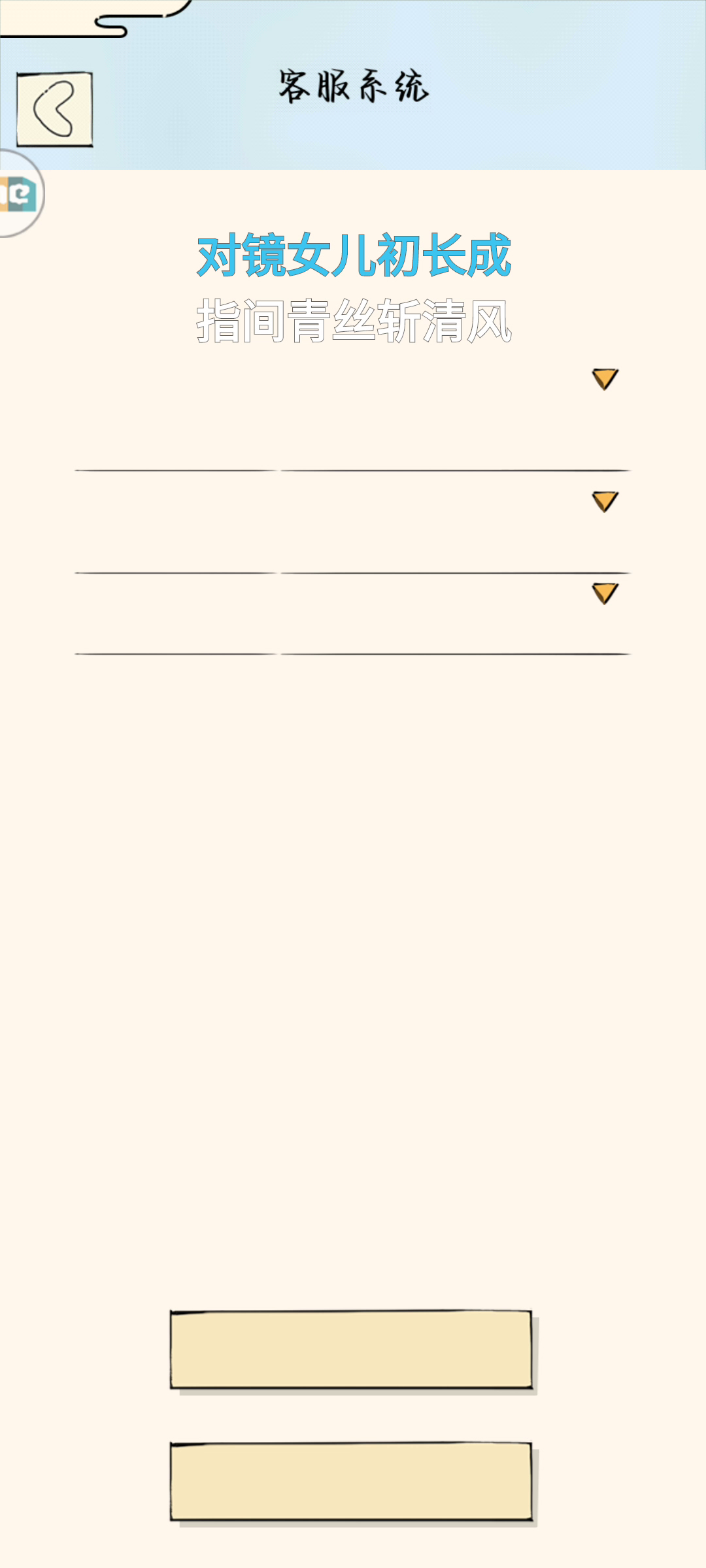Go back from the 客服系统 page
The image size is (706, 1568).
pos(54,109)
